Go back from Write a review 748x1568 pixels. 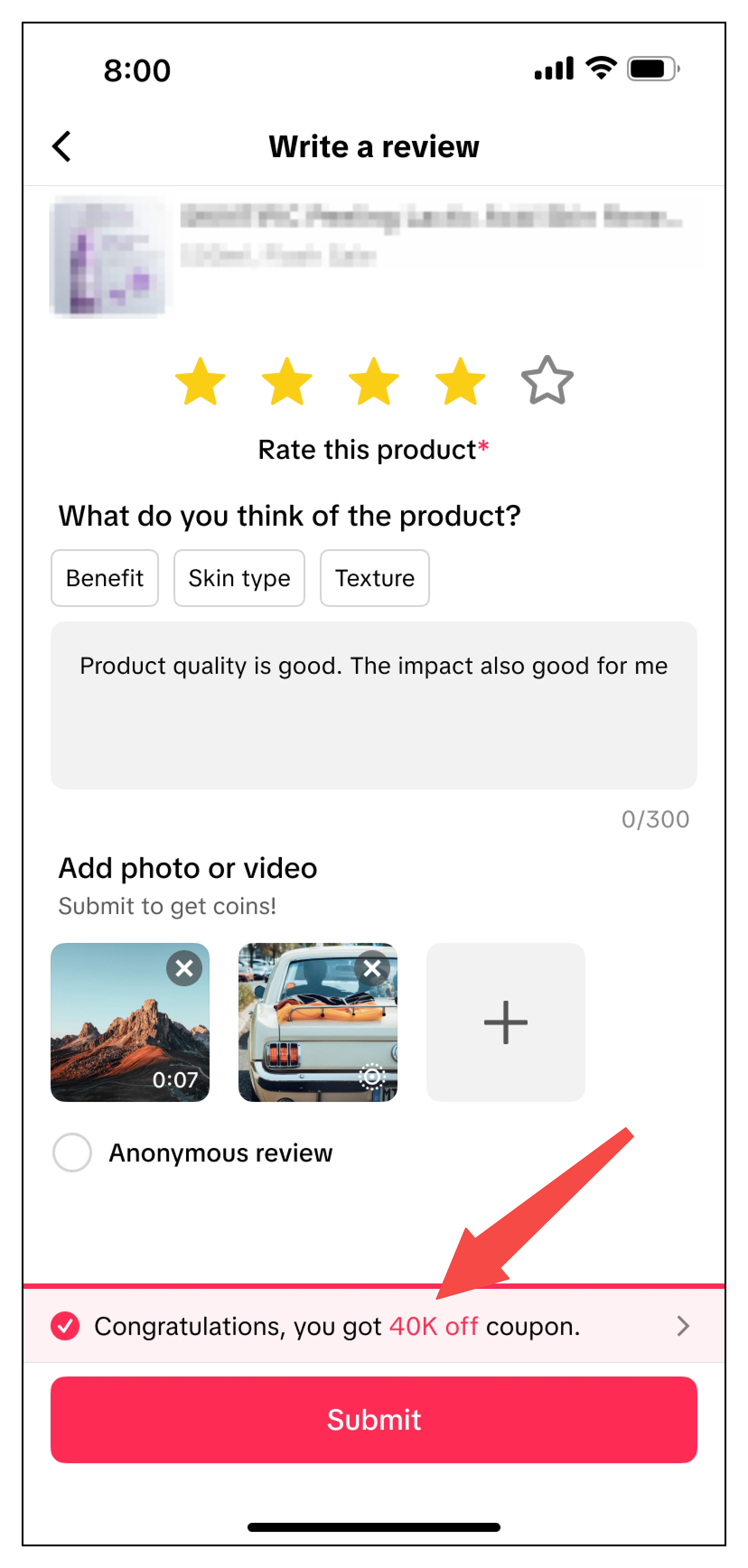61,147
